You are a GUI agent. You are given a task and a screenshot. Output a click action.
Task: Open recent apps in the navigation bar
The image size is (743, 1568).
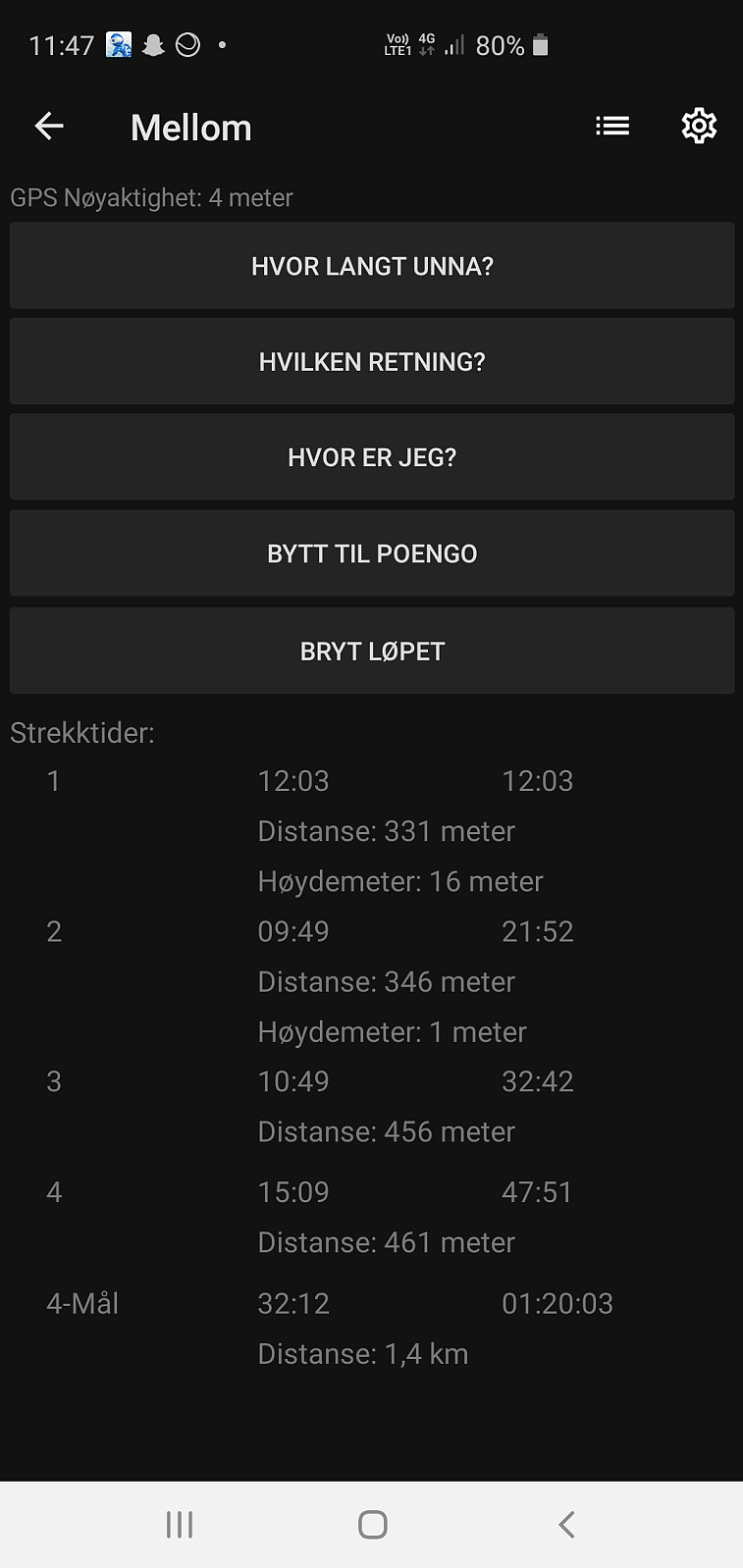[x=180, y=1524]
